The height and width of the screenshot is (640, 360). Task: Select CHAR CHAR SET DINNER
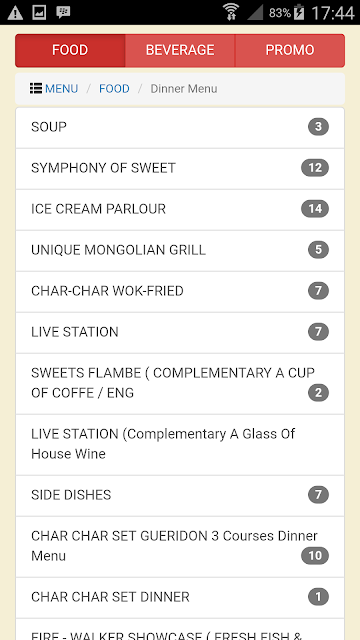180,598
